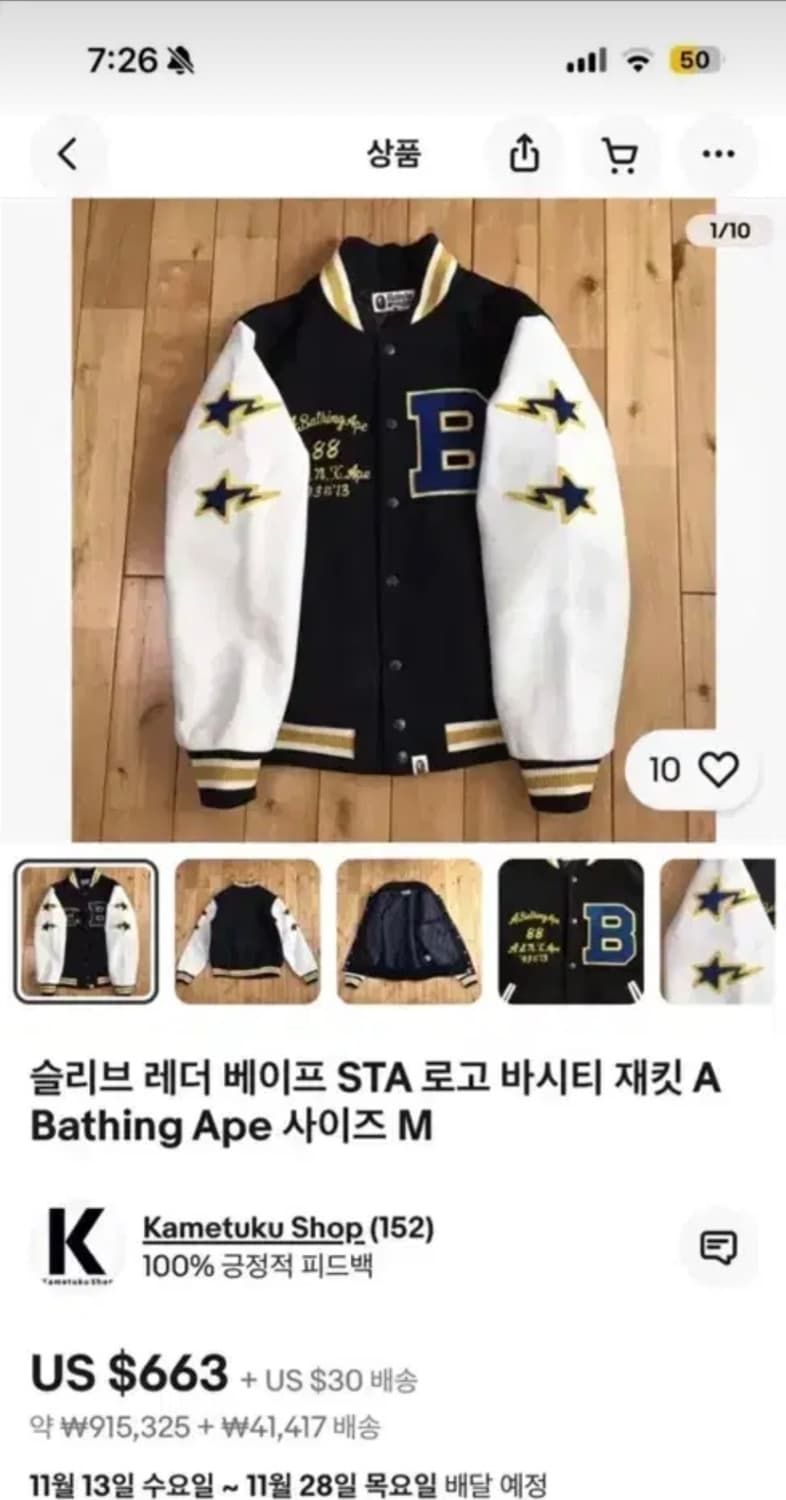
Task: Tap the back arrow to leave the listing
Action: point(64,152)
